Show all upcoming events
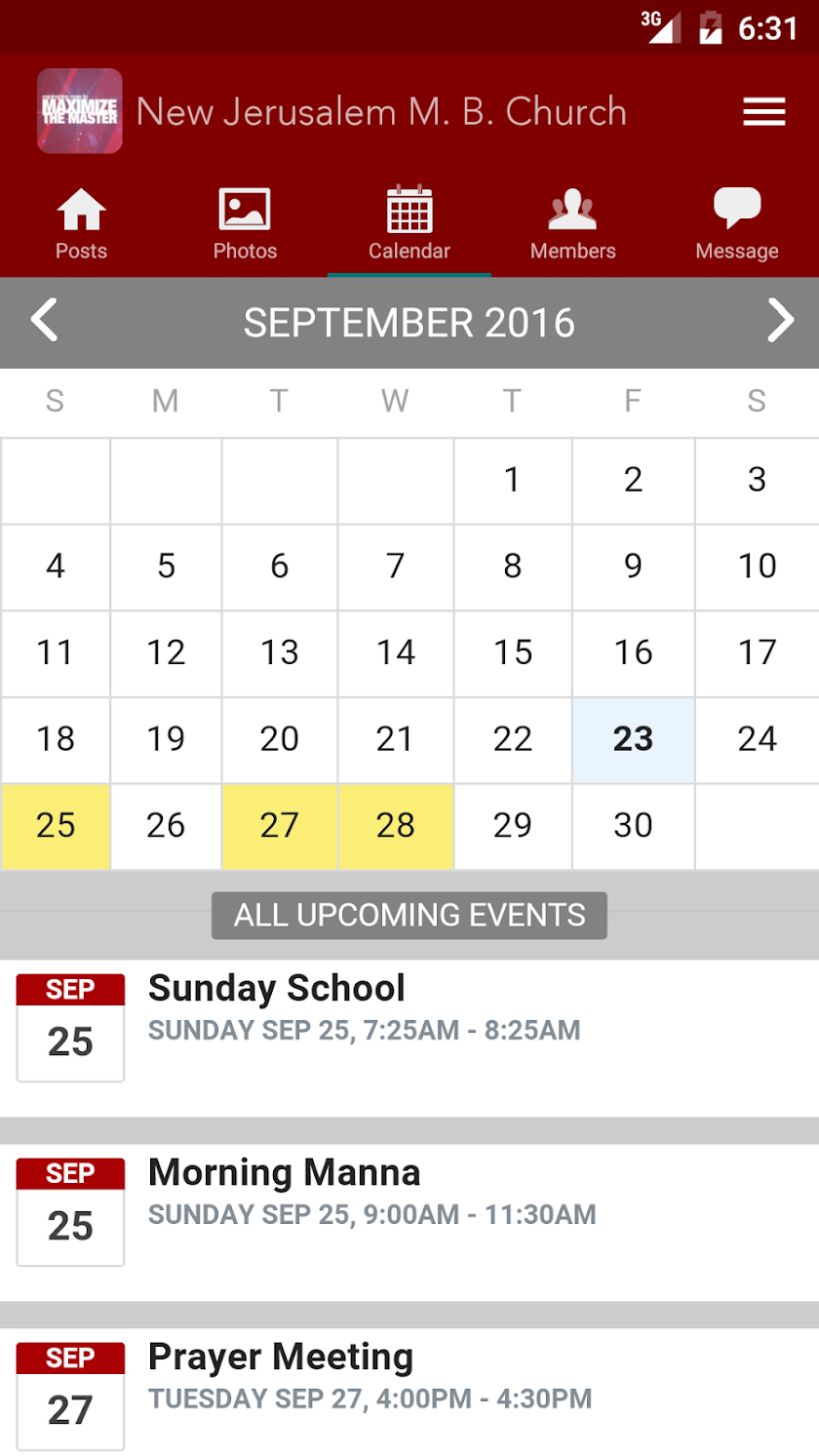This screenshot has height=1456, width=819. click(409, 915)
